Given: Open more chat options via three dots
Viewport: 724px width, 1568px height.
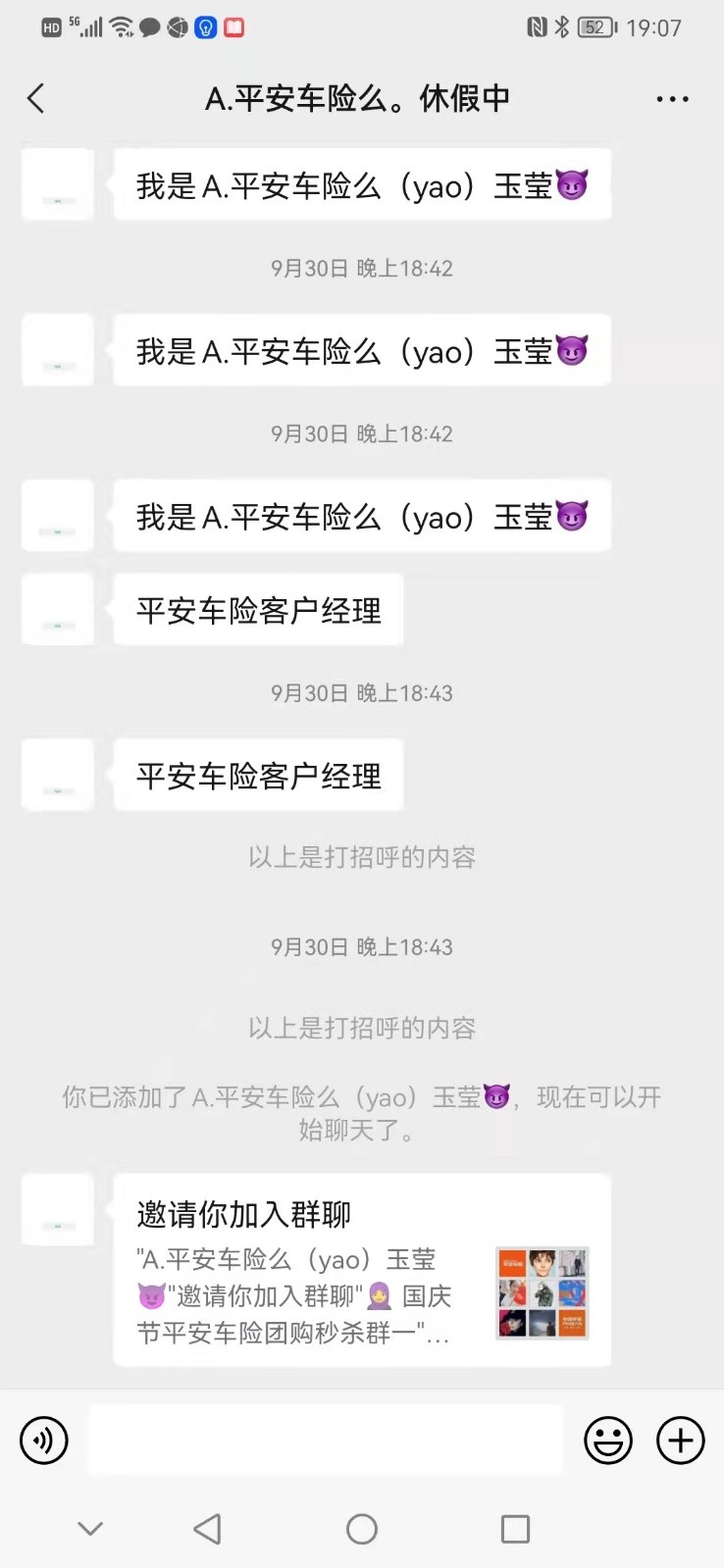Looking at the screenshot, I should 671,98.
